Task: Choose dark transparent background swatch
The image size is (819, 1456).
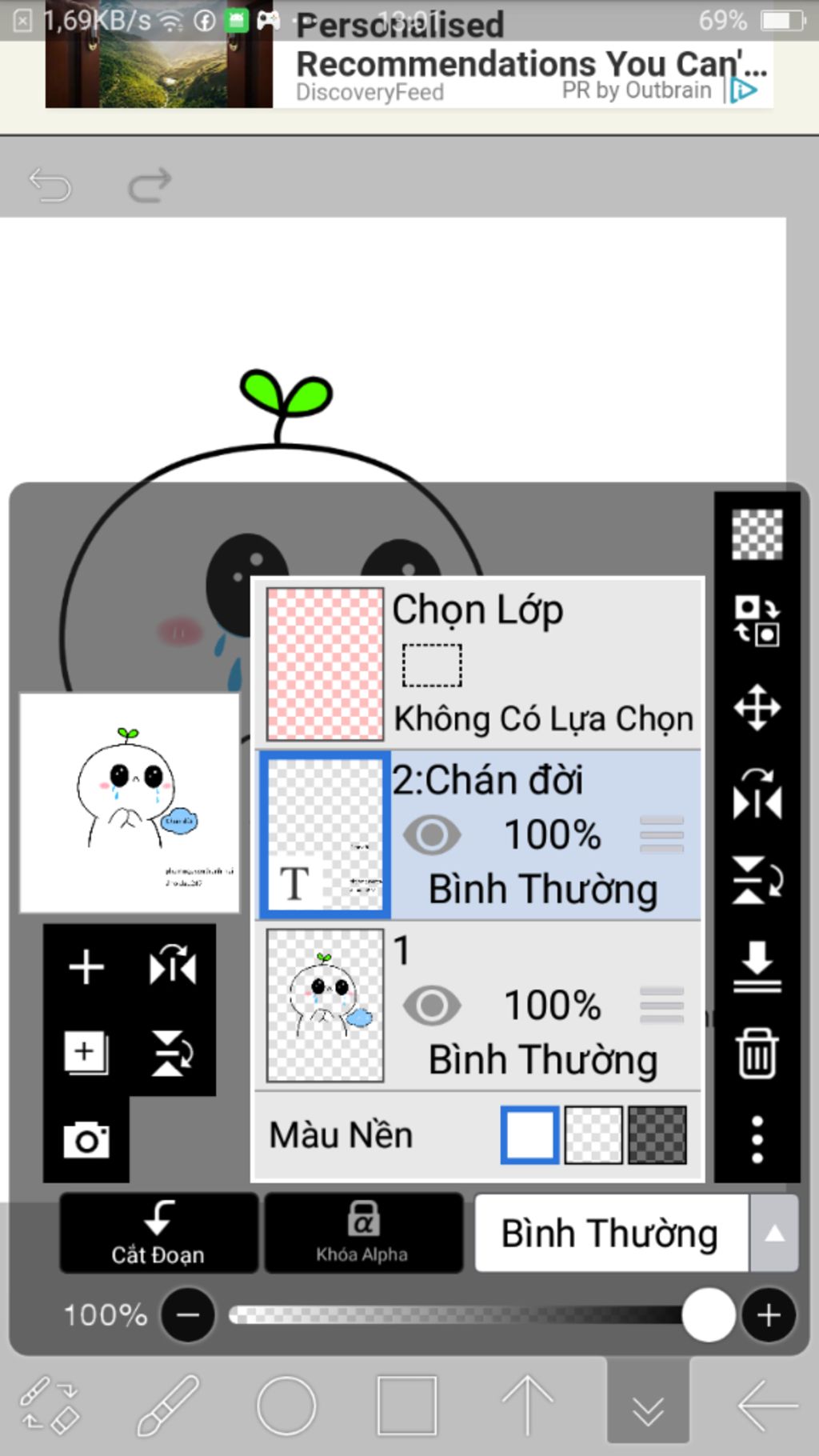Action: (x=657, y=1134)
